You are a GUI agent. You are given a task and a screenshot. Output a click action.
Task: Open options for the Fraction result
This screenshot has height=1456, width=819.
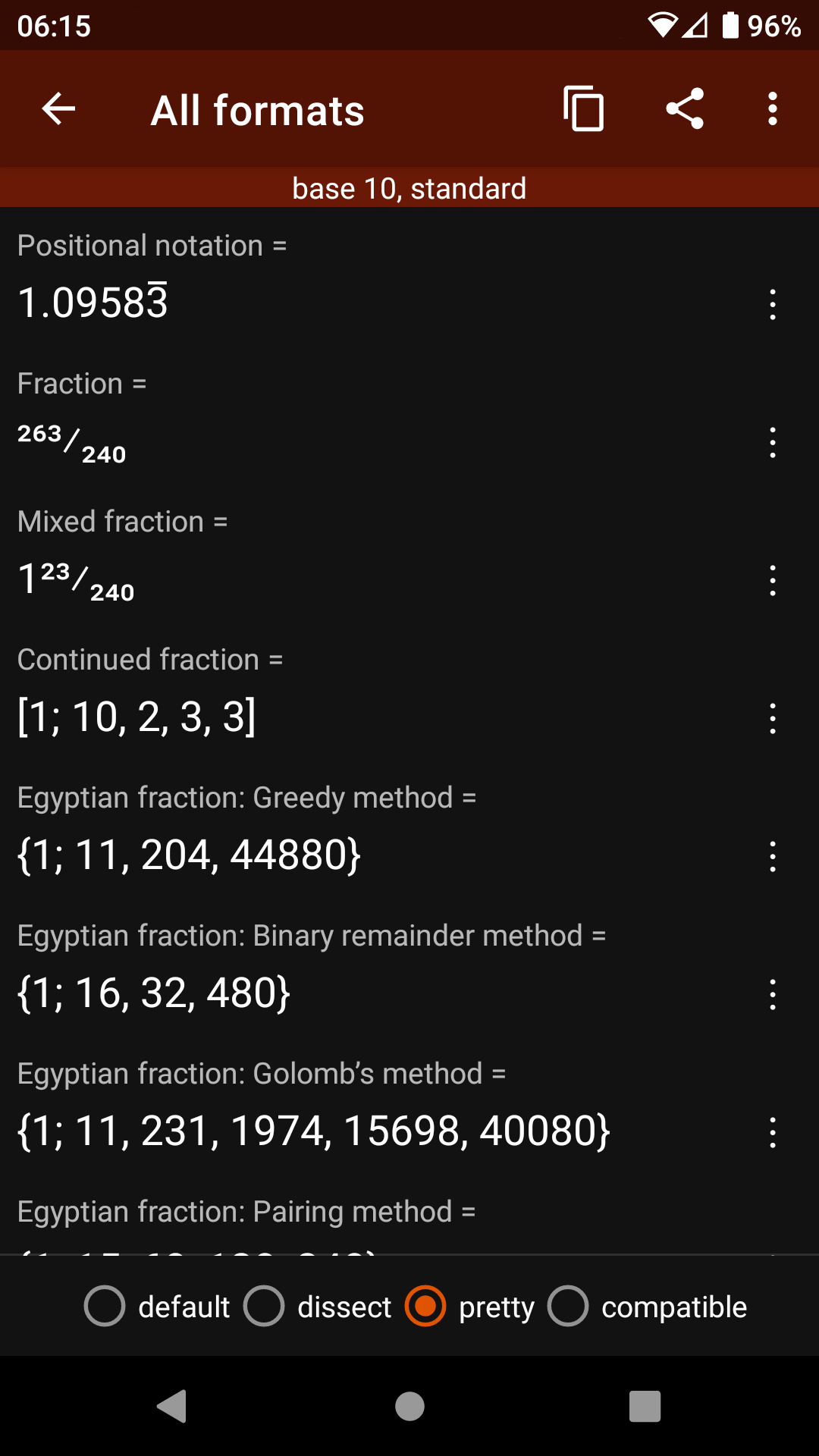point(773,443)
